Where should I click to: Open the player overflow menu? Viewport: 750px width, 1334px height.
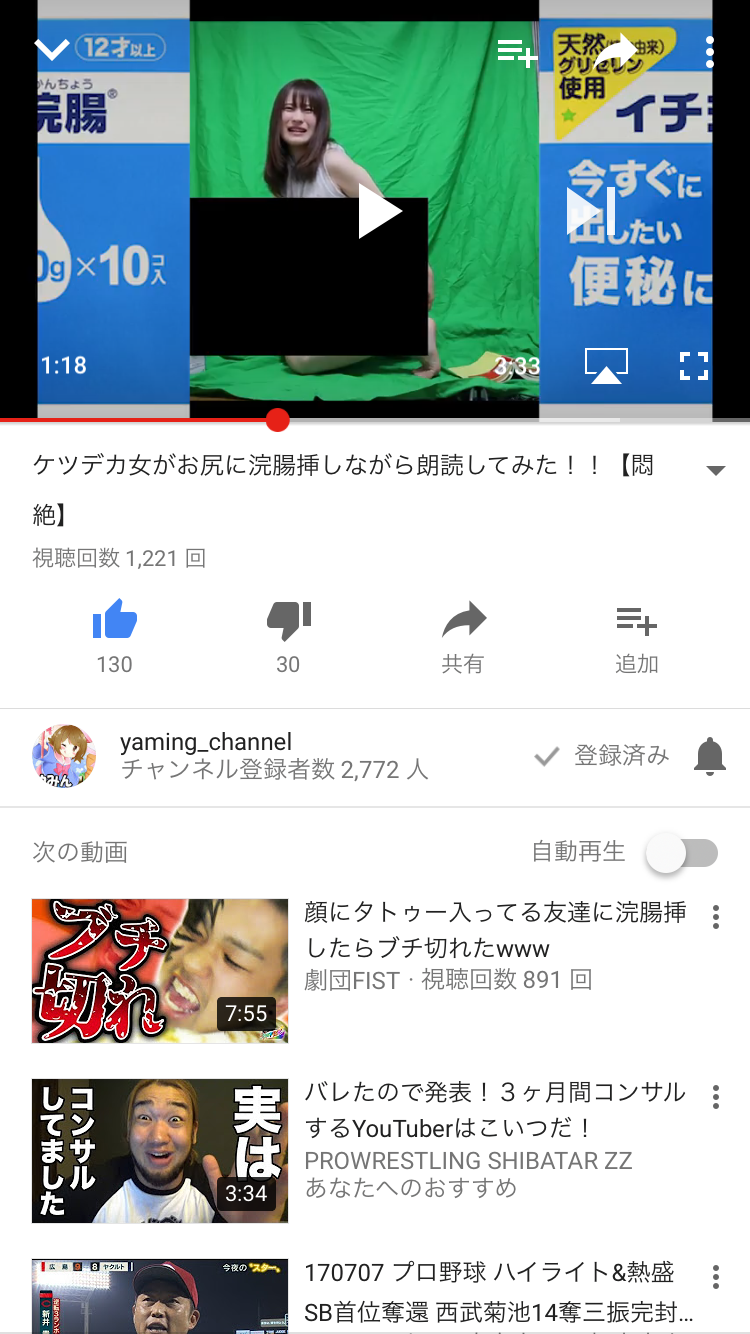(x=709, y=52)
